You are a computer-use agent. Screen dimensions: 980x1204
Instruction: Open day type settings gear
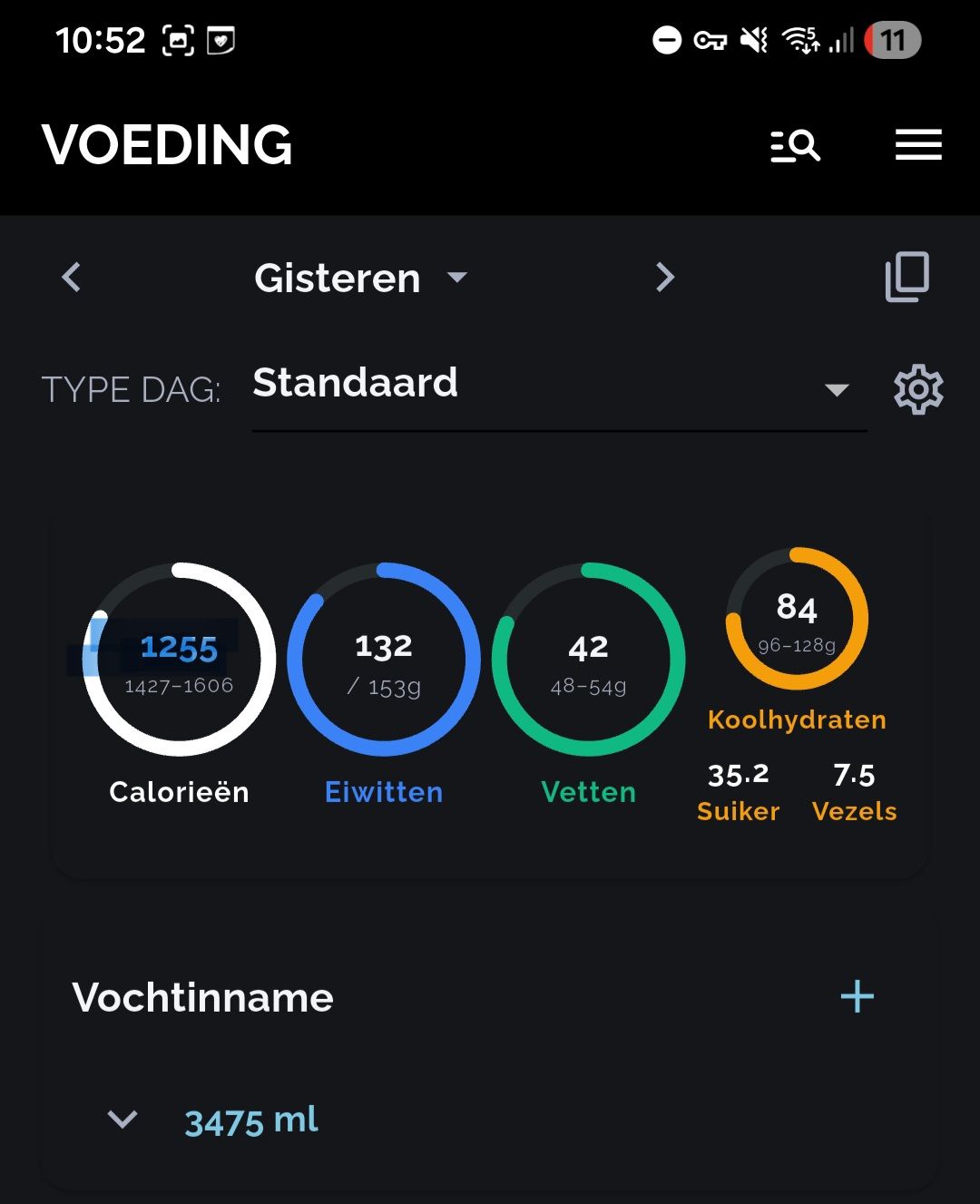pos(918,389)
